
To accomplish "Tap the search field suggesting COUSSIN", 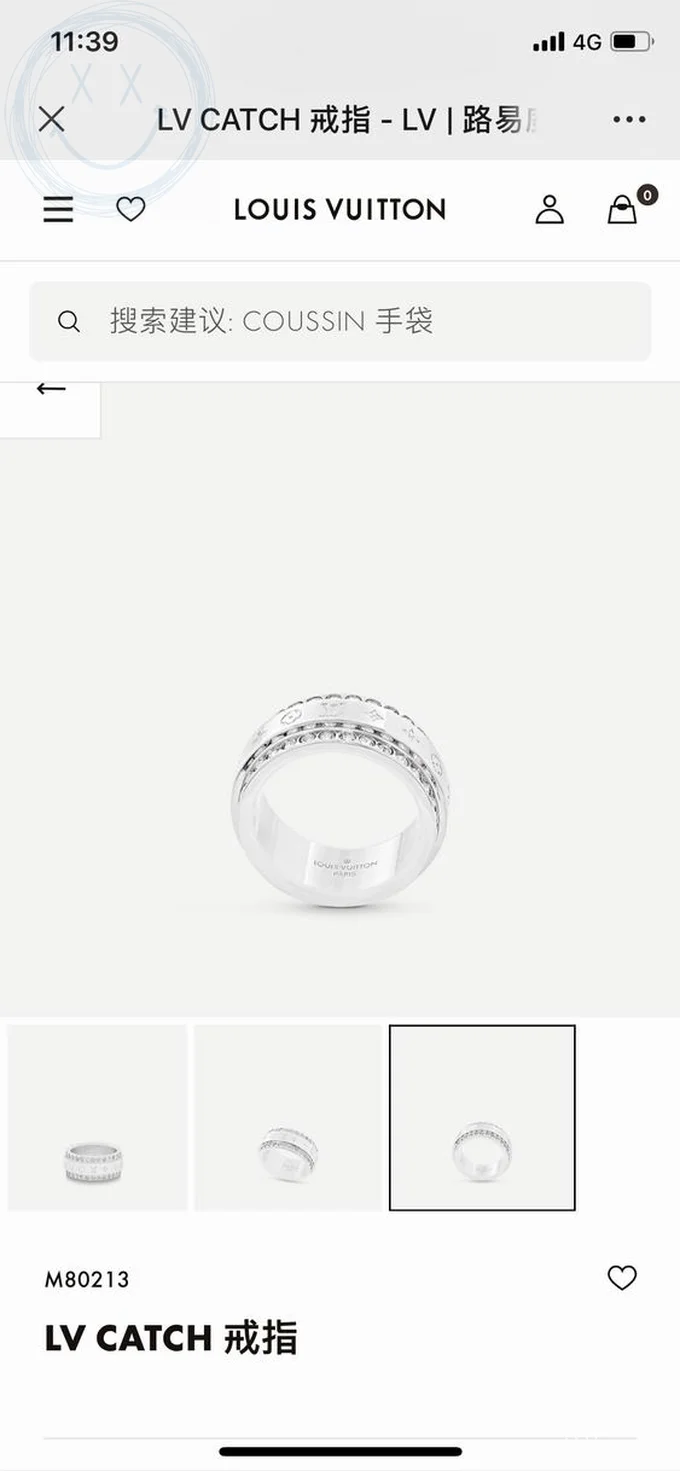I will 340,321.
